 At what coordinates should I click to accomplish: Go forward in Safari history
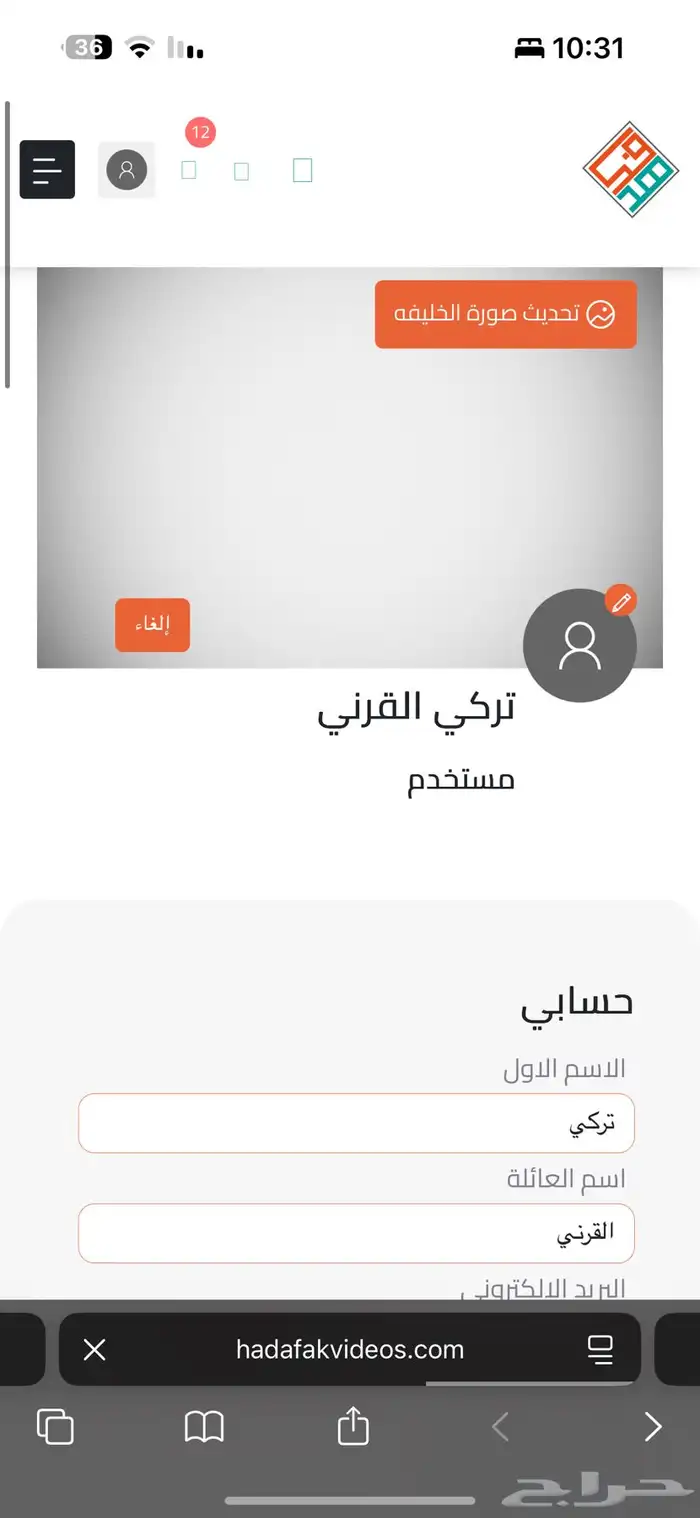[x=653, y=1427]
